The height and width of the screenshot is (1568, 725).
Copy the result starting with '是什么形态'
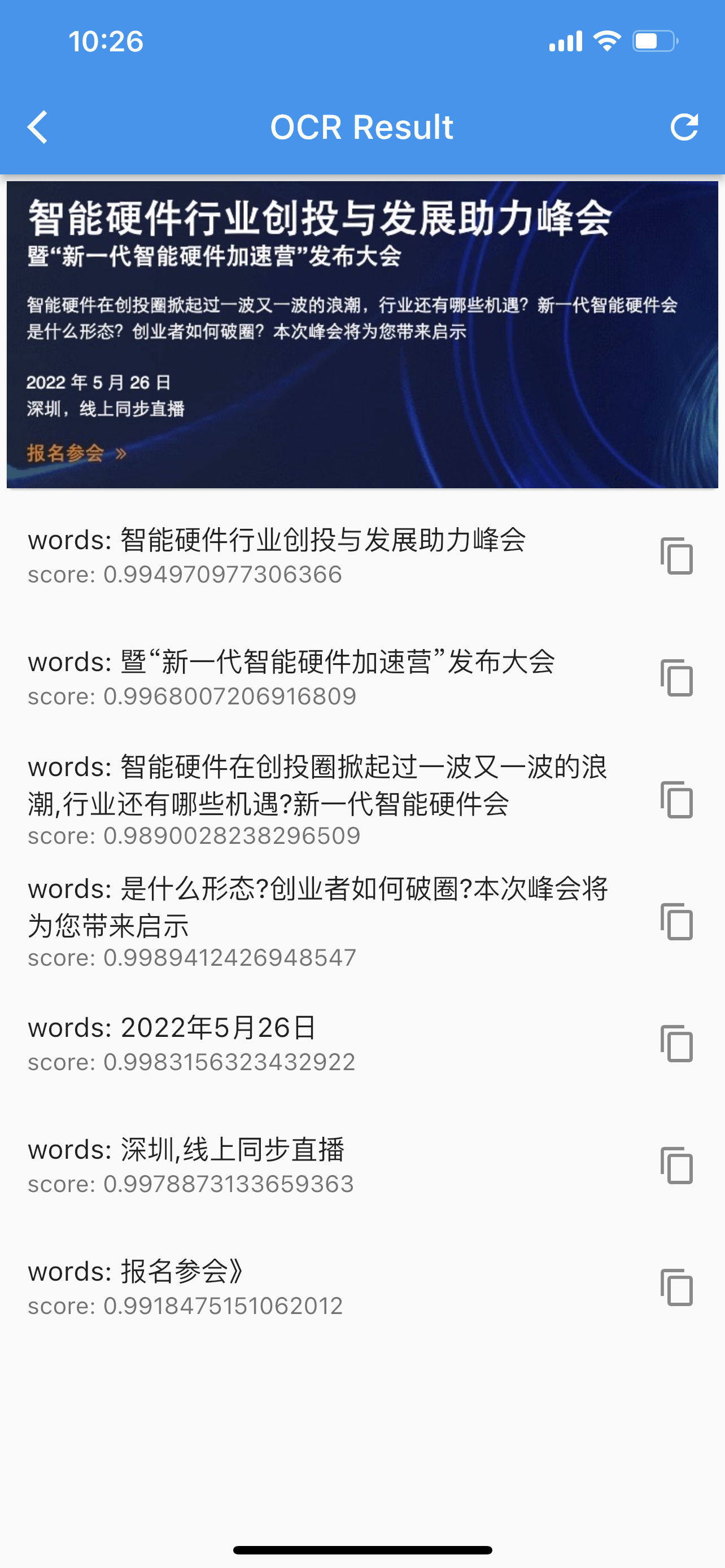677,922
